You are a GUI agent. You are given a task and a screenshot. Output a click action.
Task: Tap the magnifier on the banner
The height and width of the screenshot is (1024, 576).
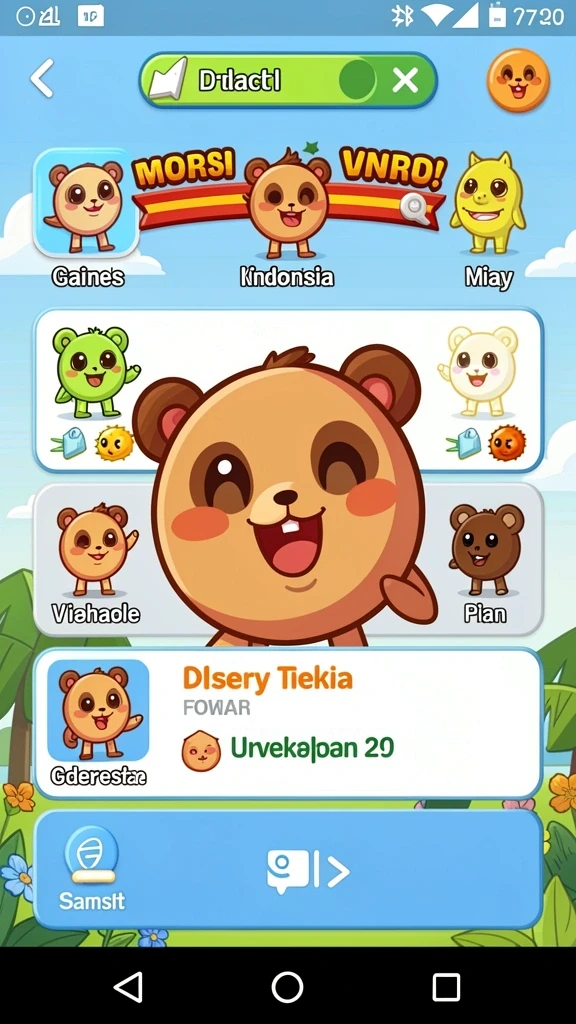coord(415,210)
